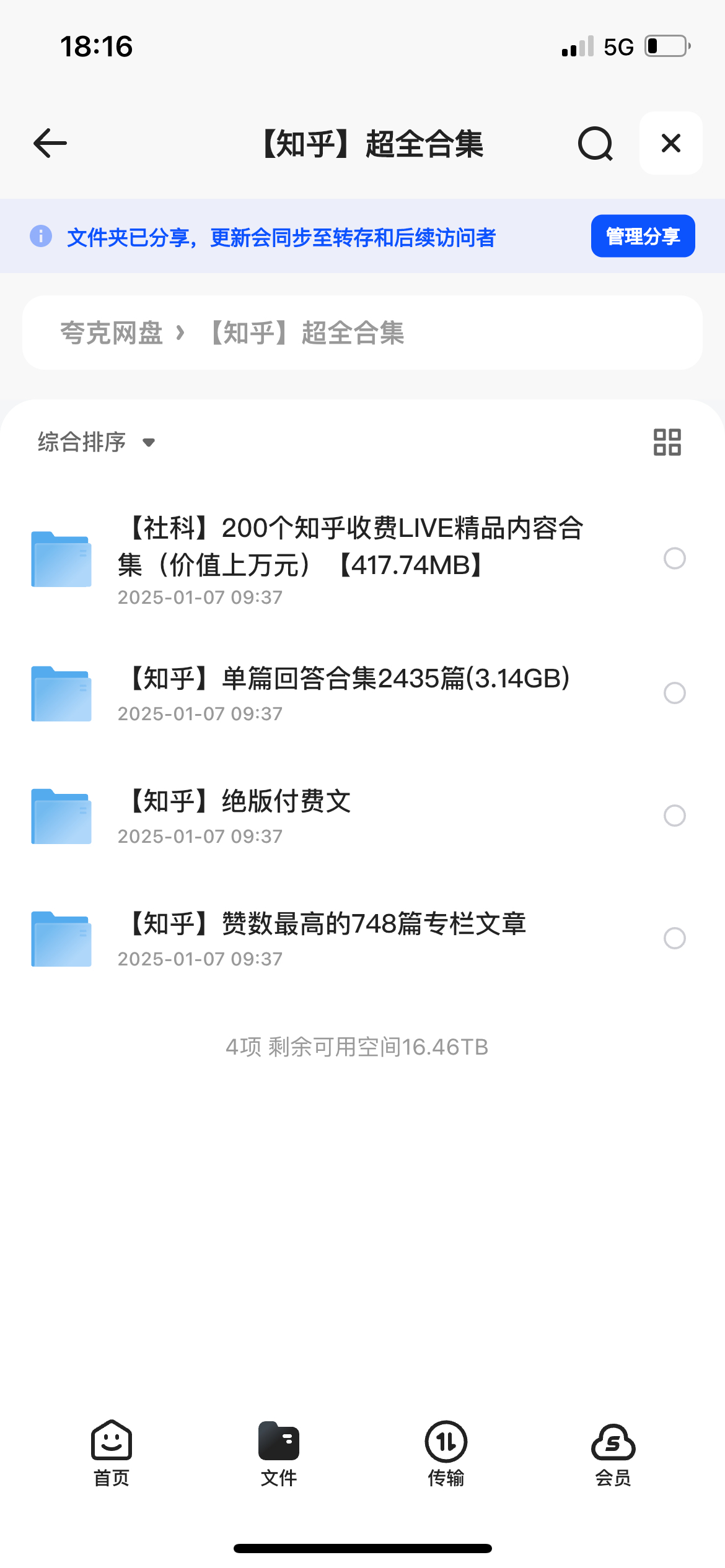Switch to the 文件 tab
Screen dimensions: 725x1568
coord(279,1453)
